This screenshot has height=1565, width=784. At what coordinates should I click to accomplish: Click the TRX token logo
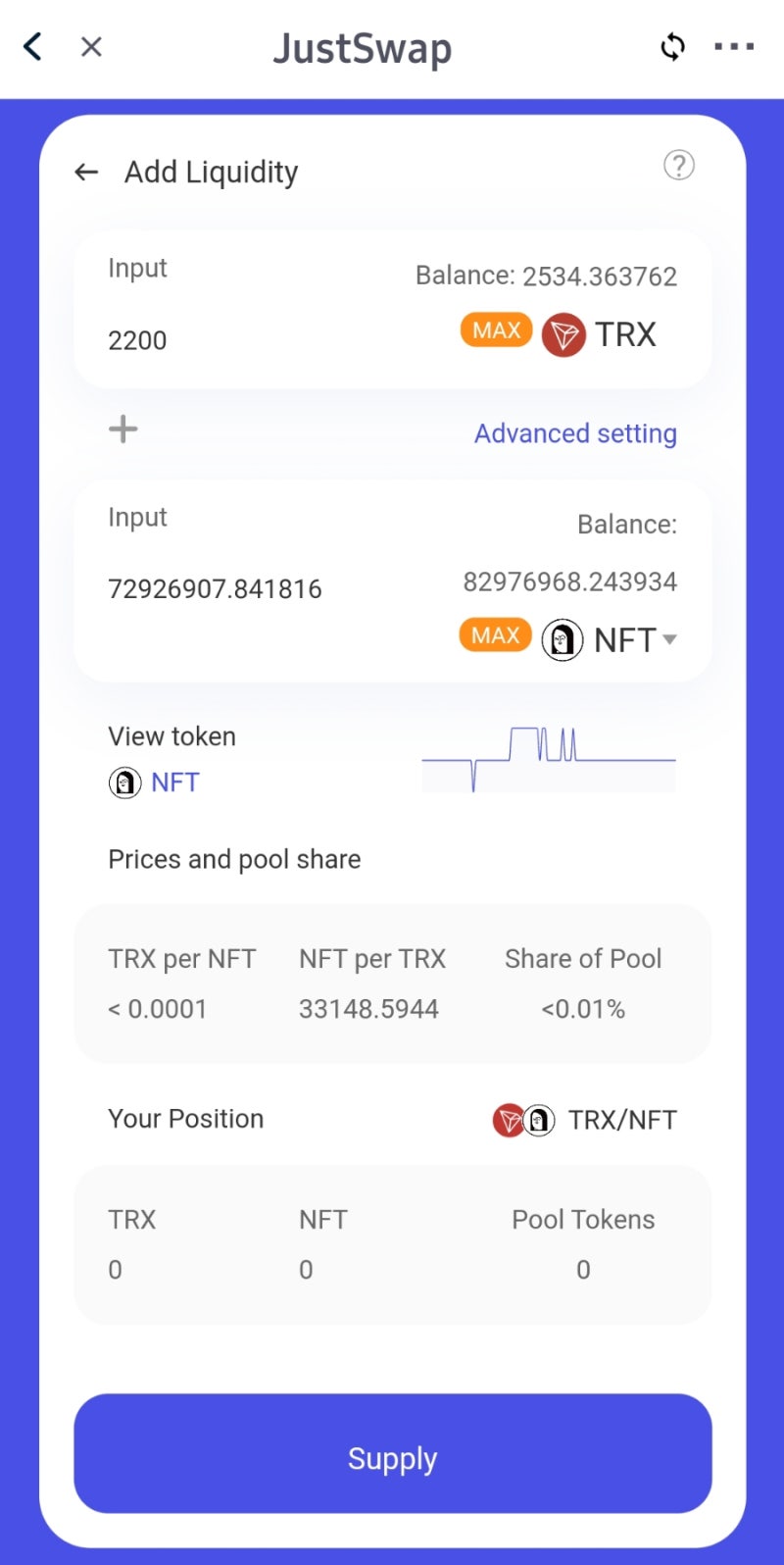(563, 334)
